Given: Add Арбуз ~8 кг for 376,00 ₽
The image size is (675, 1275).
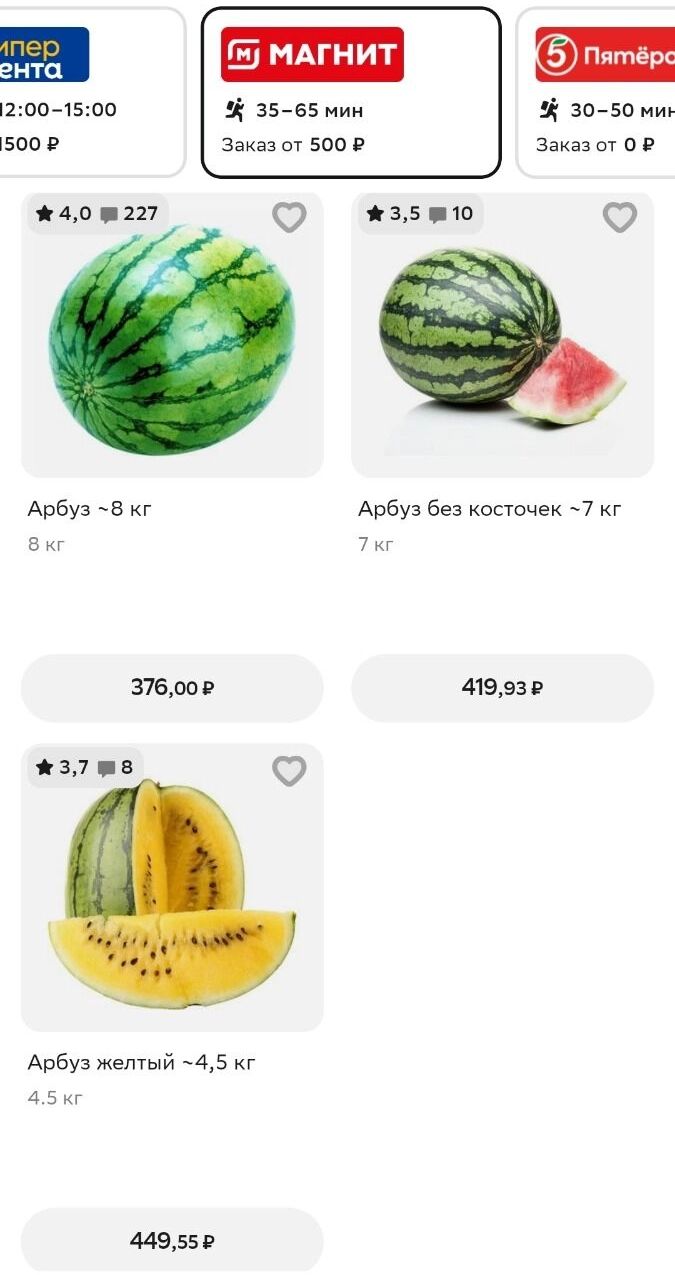Looking at the screenshot, I should click(172, 688).
